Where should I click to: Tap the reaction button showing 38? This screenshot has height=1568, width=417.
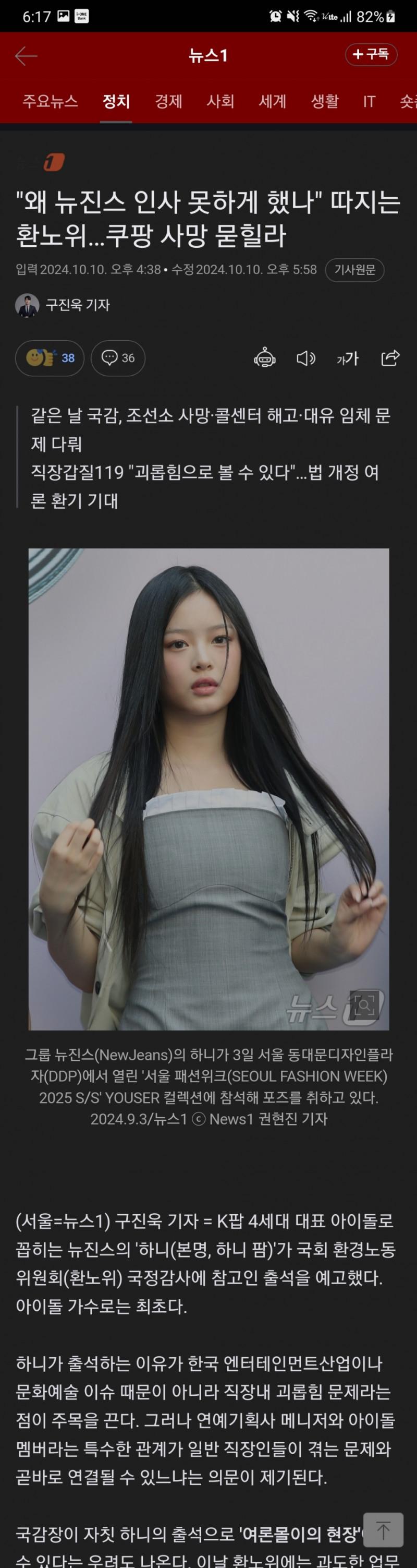50,358
